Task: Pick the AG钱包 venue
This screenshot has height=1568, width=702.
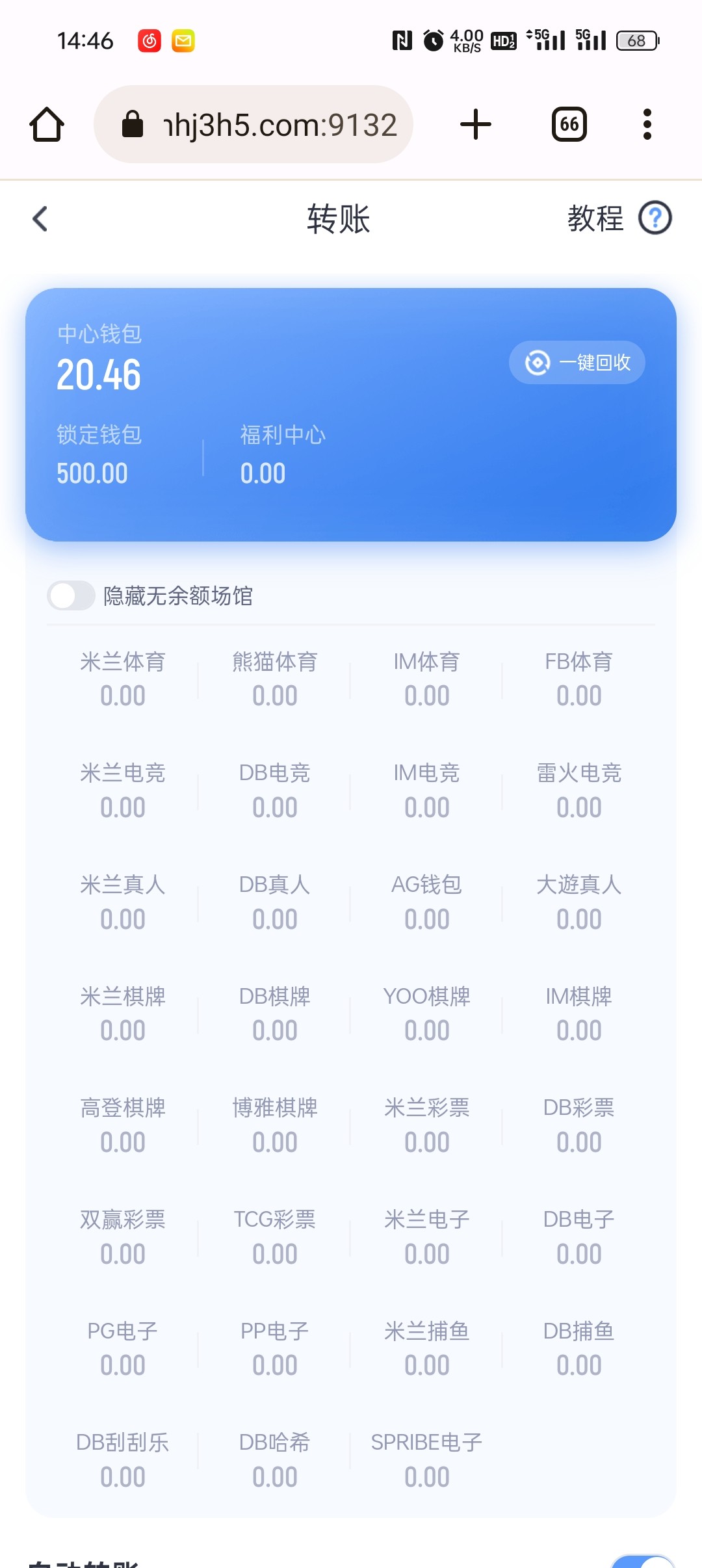Action: [426, 902]
